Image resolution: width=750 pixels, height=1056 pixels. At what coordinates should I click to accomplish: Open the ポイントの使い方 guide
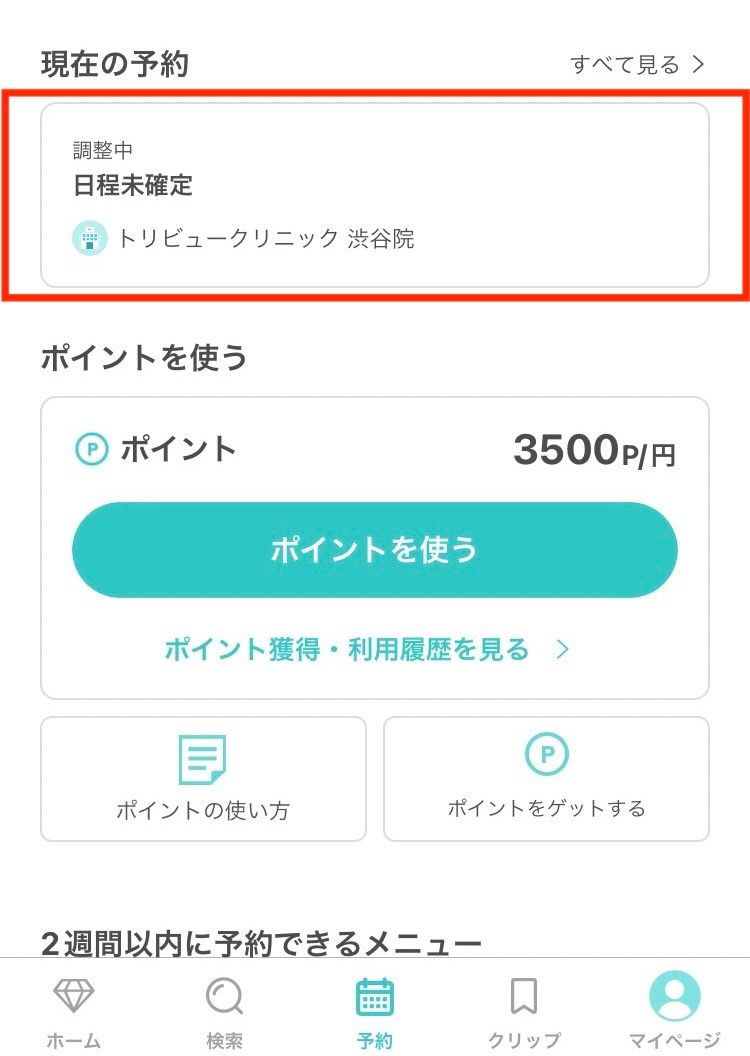tap(203, 779)
